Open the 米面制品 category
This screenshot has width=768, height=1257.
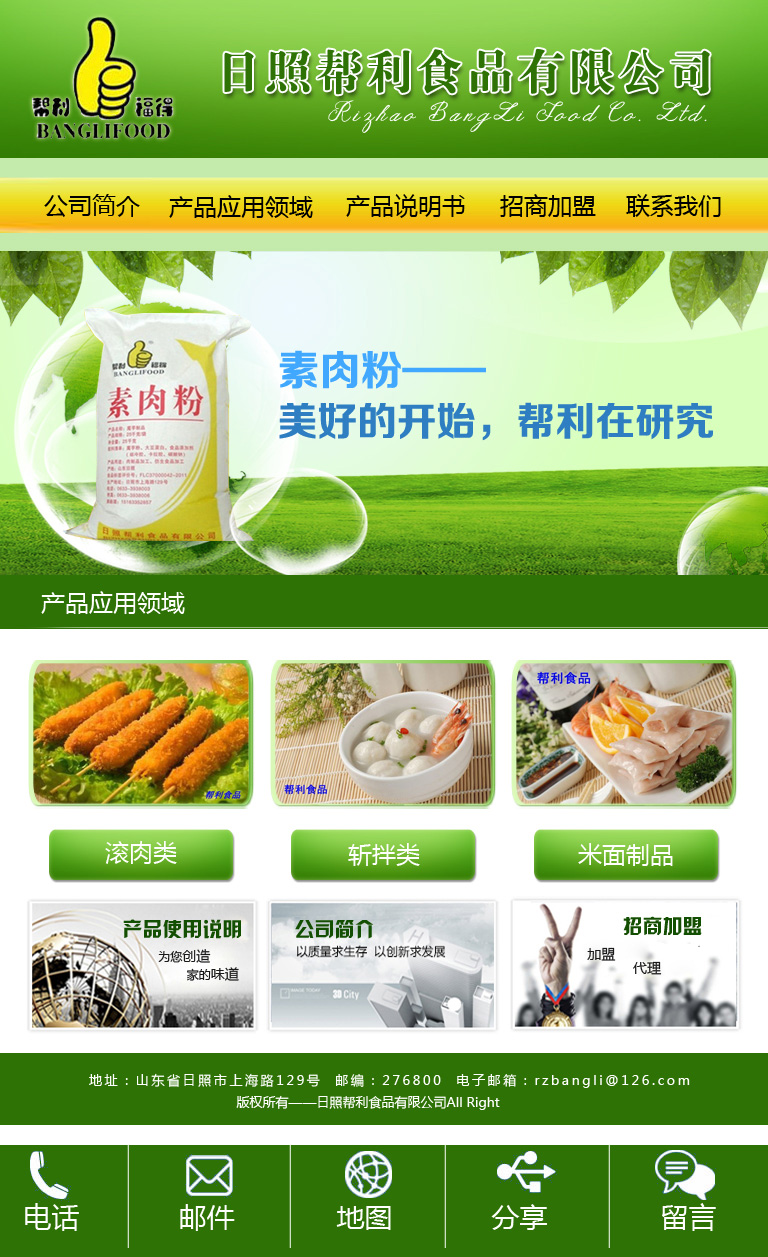[x=625, y=855]
